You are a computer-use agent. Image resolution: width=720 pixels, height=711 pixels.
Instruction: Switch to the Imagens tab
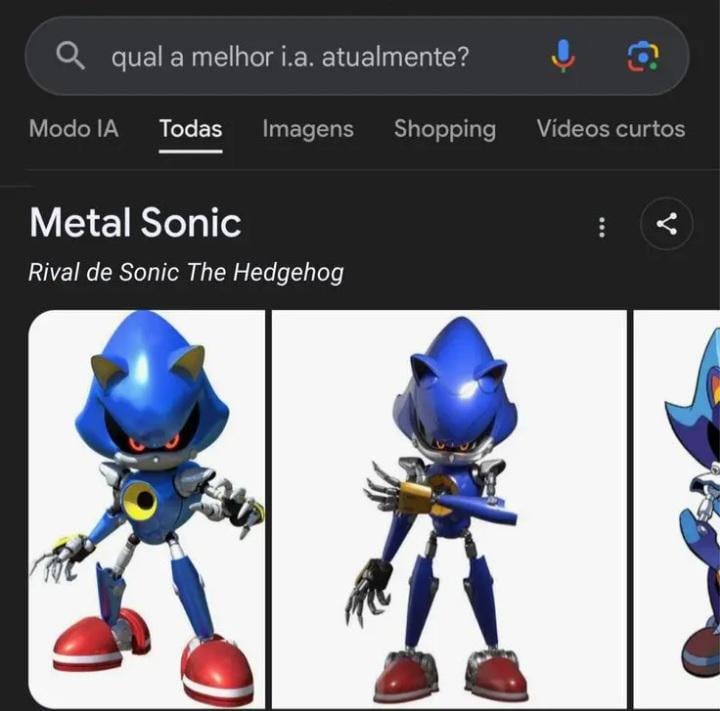pos(308,129)
